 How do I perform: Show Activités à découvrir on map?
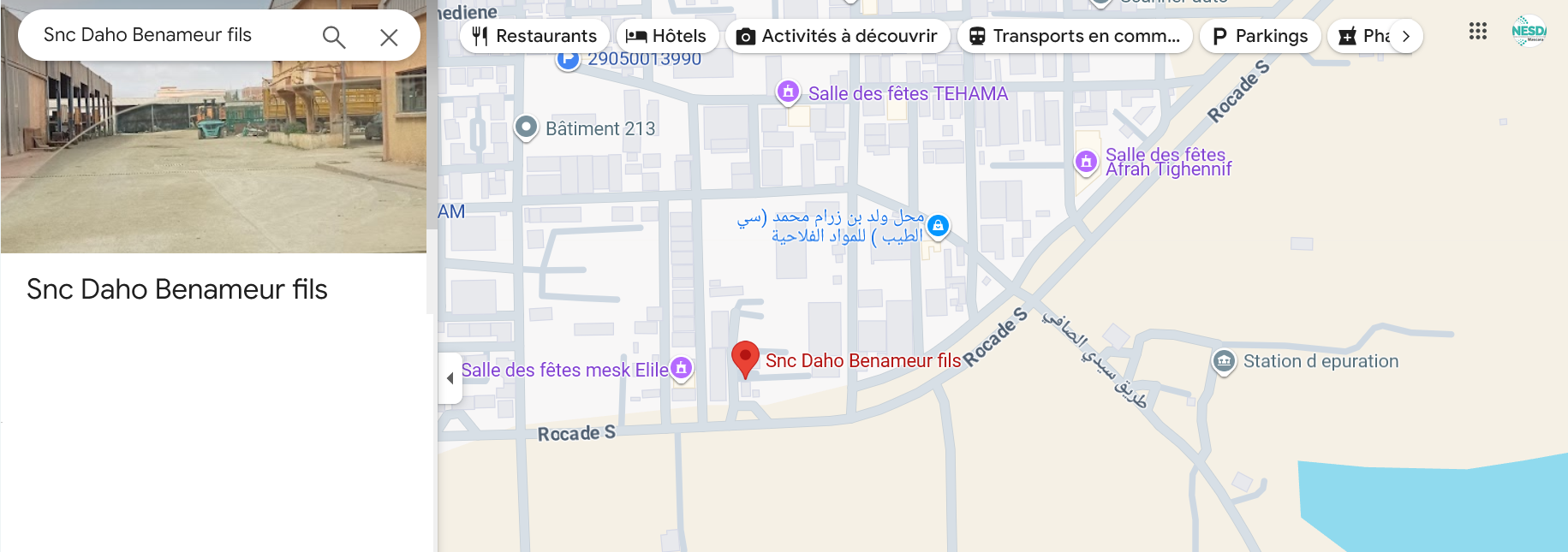pos(837,36)
